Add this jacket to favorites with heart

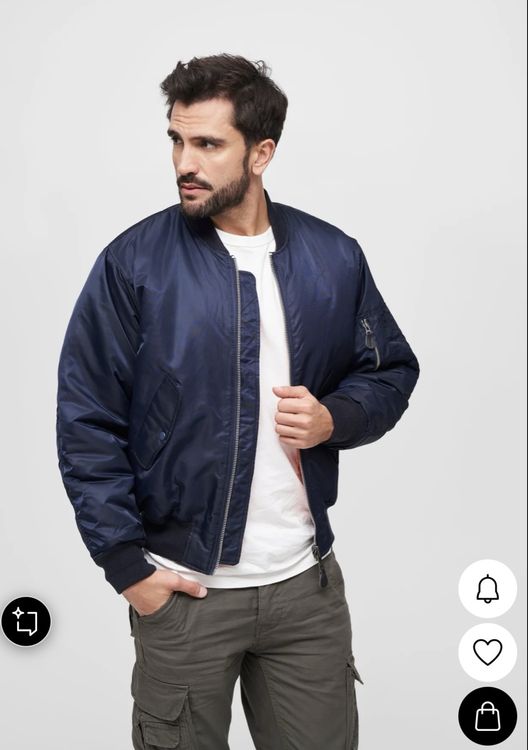tap(487, 652)
